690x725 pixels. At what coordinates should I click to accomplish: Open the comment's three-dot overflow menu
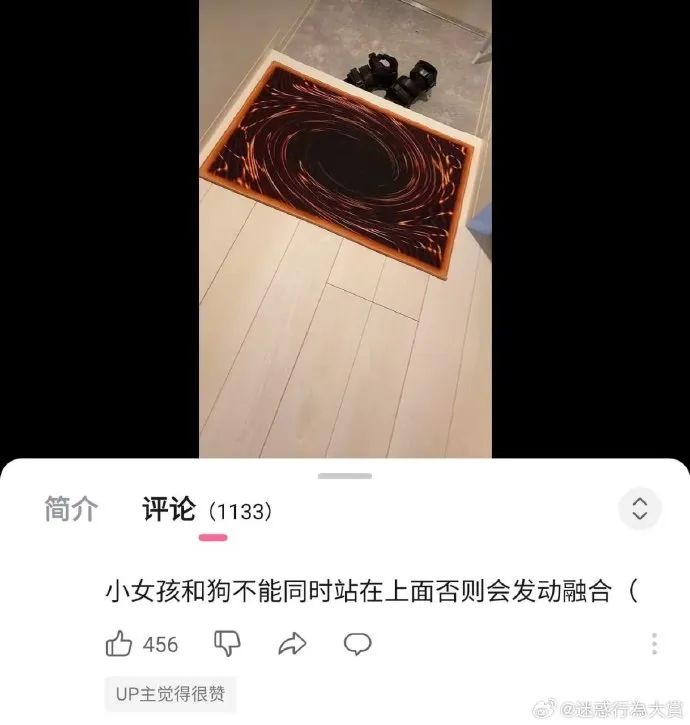click(x=654, y=644)
